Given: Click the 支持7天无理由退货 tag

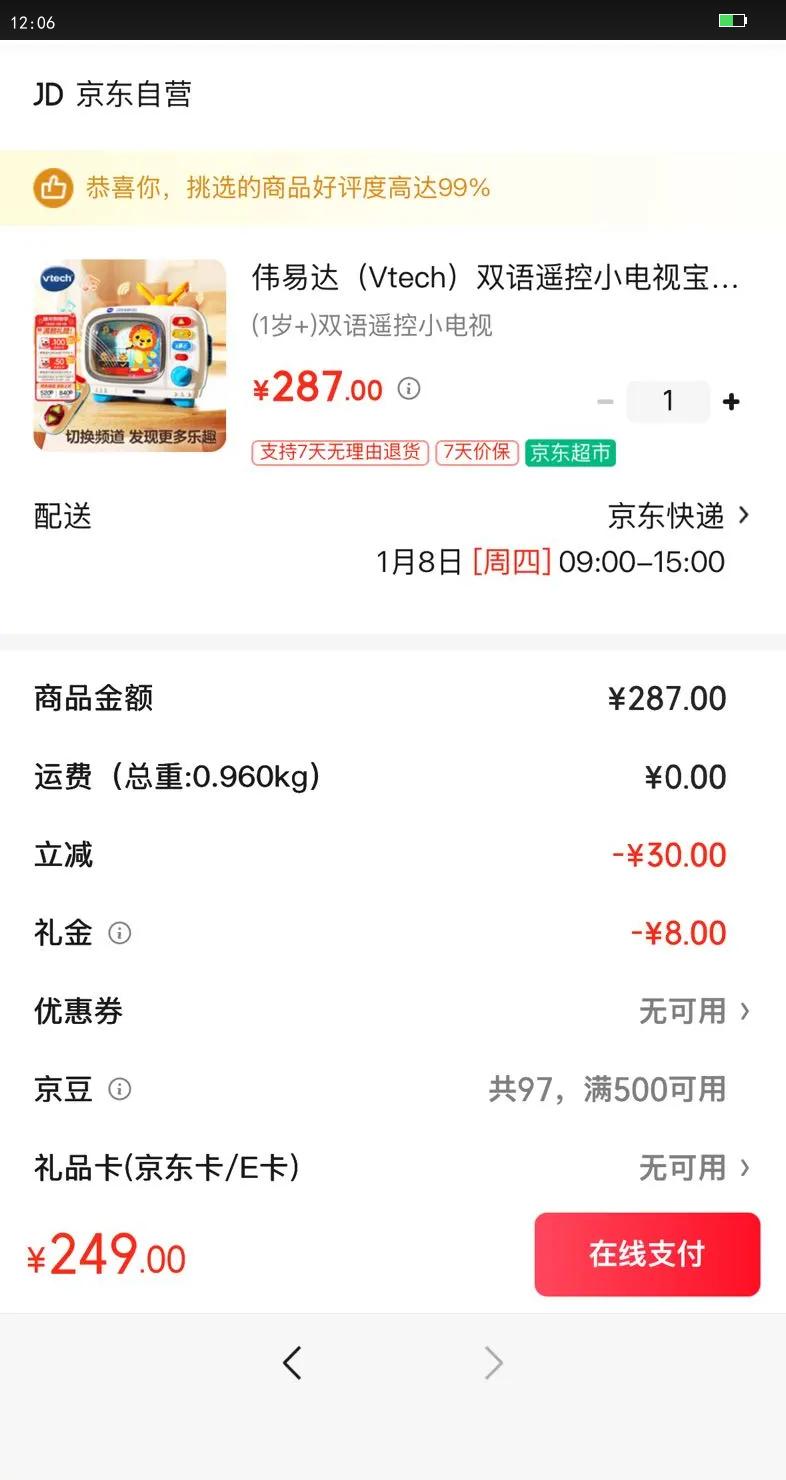Looking at the screenshot, I should 340,452.
